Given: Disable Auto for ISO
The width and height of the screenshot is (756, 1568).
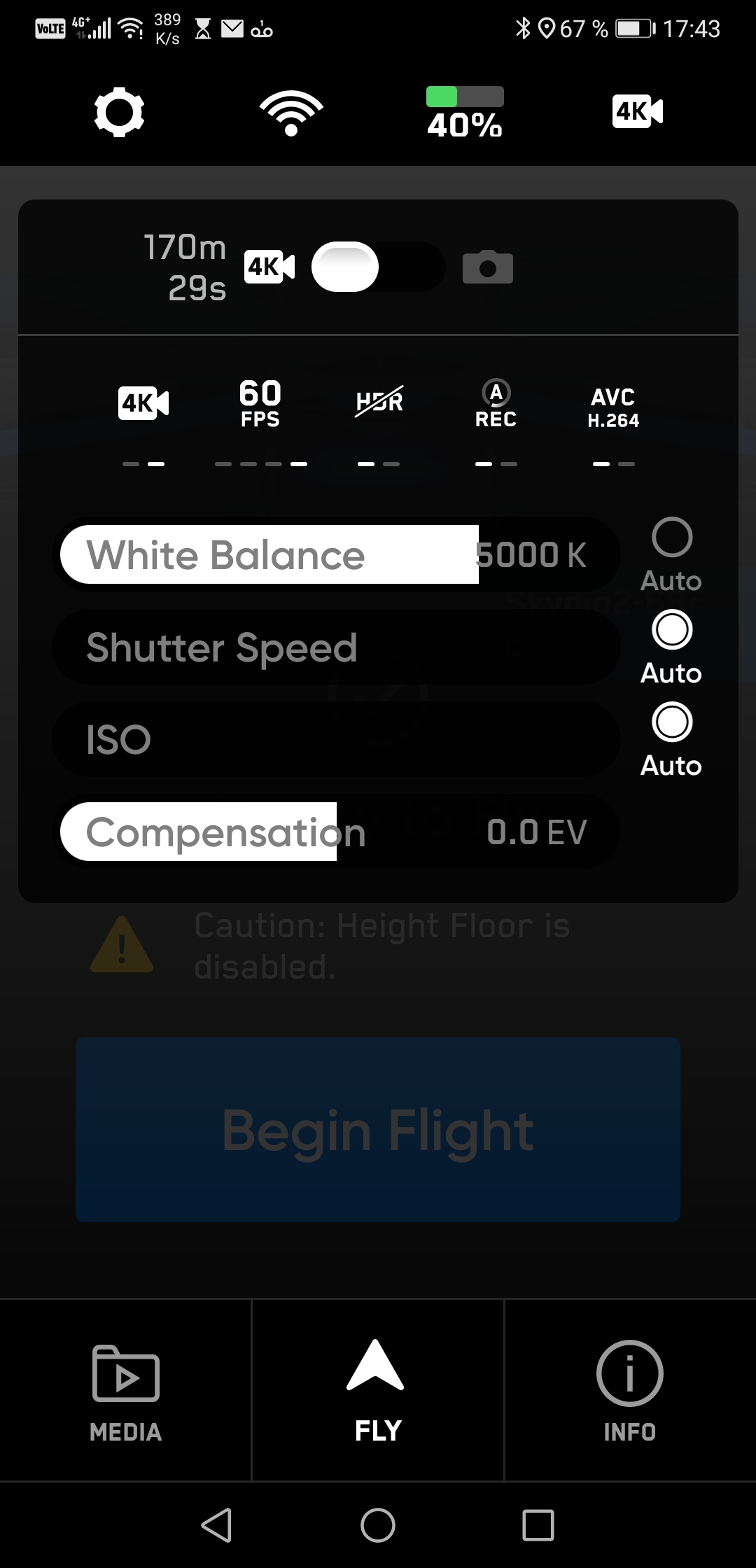Looking at the screenshot, I should [x=672, y=722].
